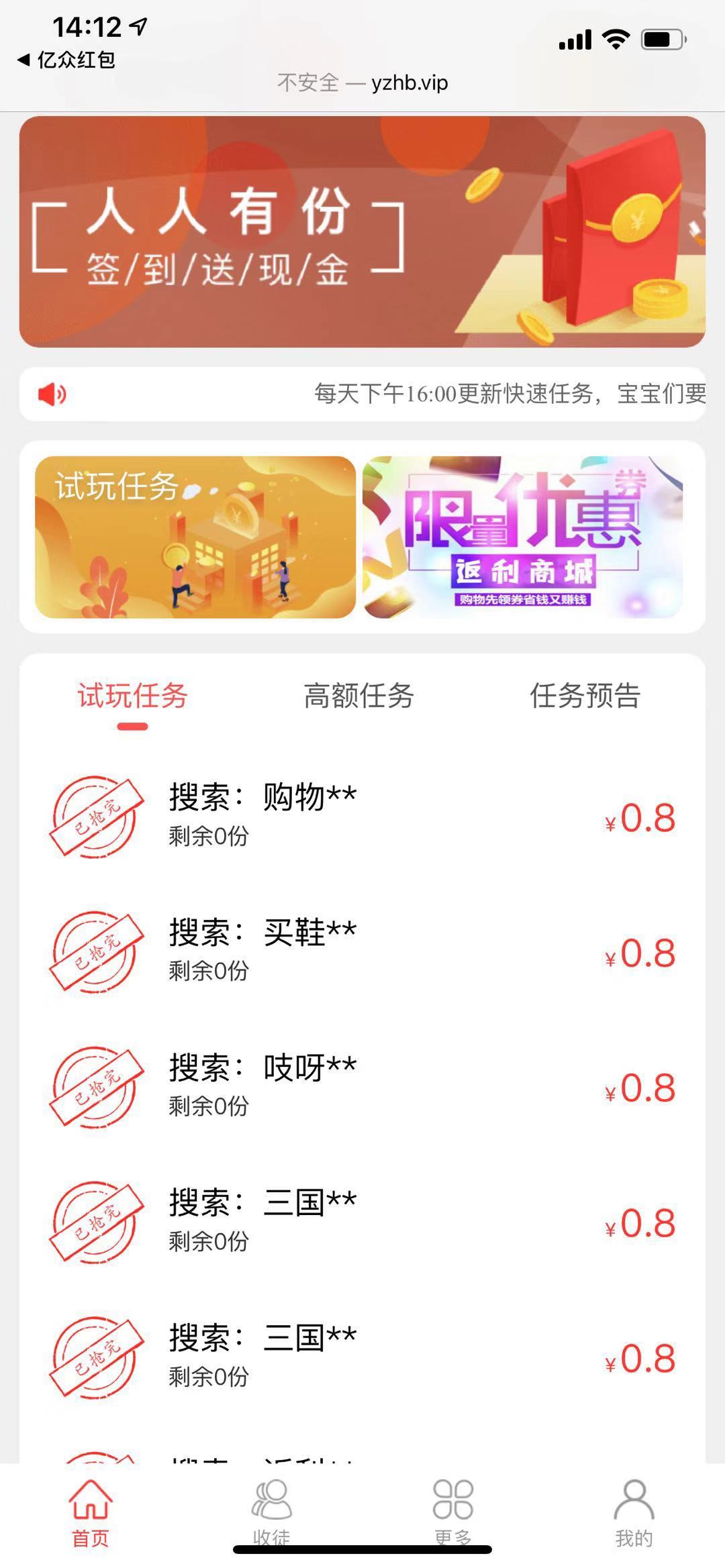Tap the scrolling 16:00 update announcement text
Screen dimensions: 725x1568
pos(510,395)
